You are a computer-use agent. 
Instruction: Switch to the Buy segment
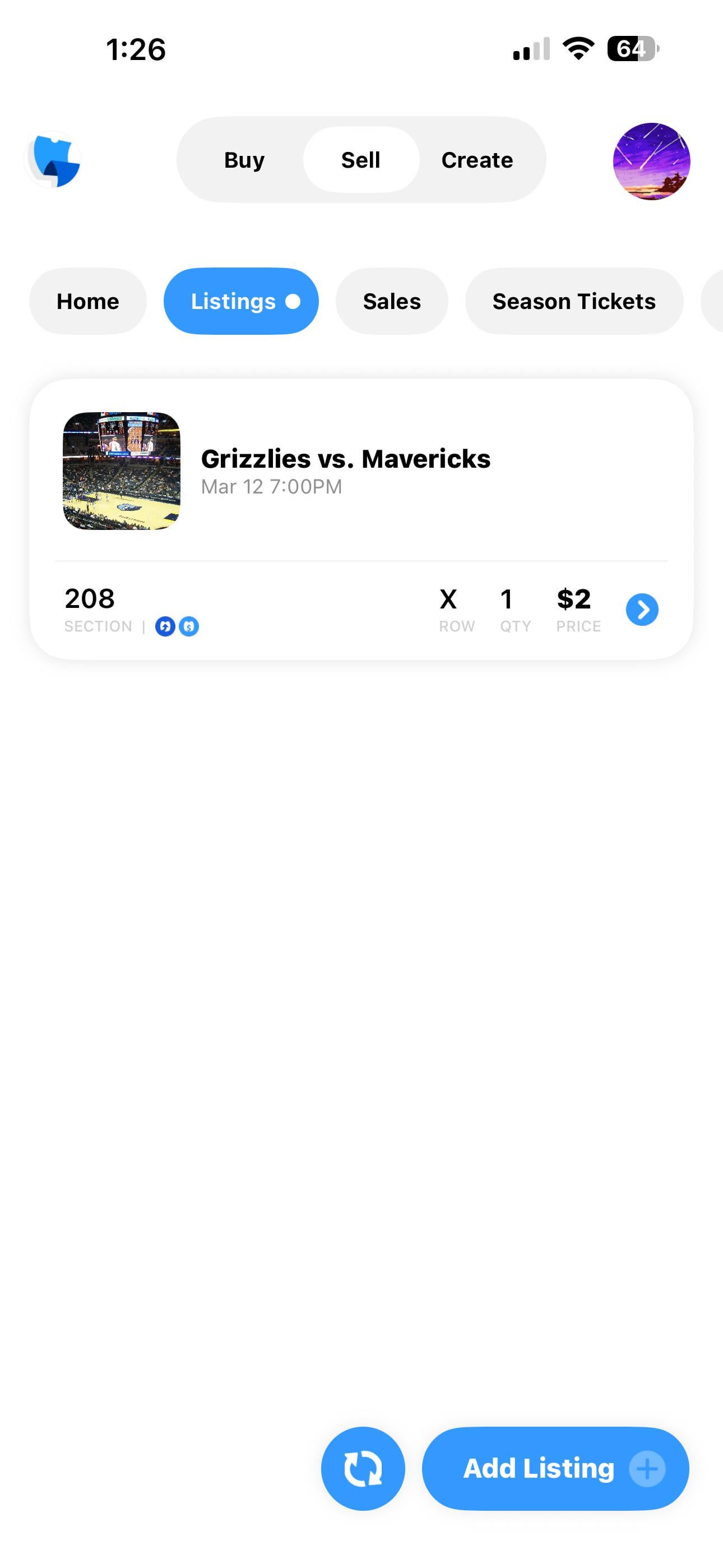click(x=244, y=160)
